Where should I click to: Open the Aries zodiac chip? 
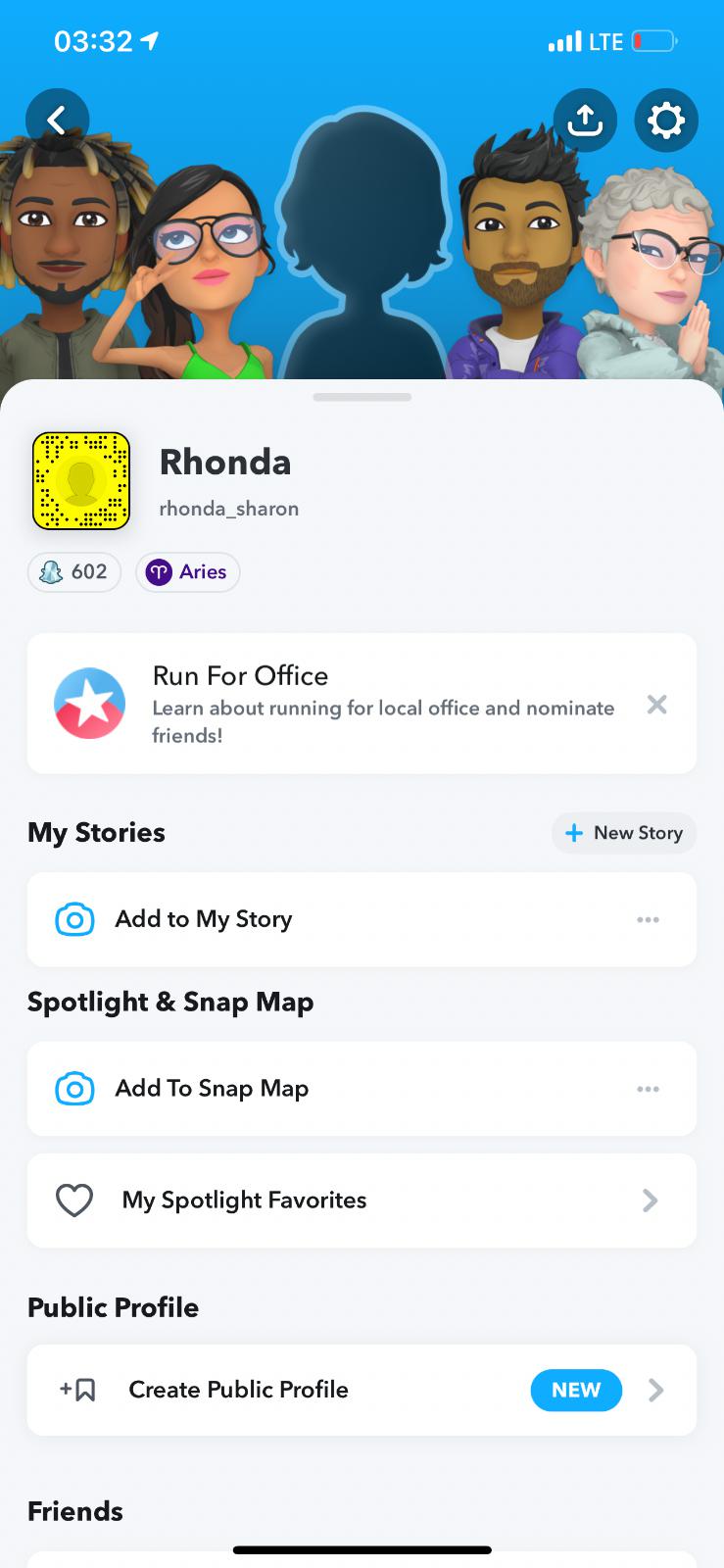(x=188, y=572)
